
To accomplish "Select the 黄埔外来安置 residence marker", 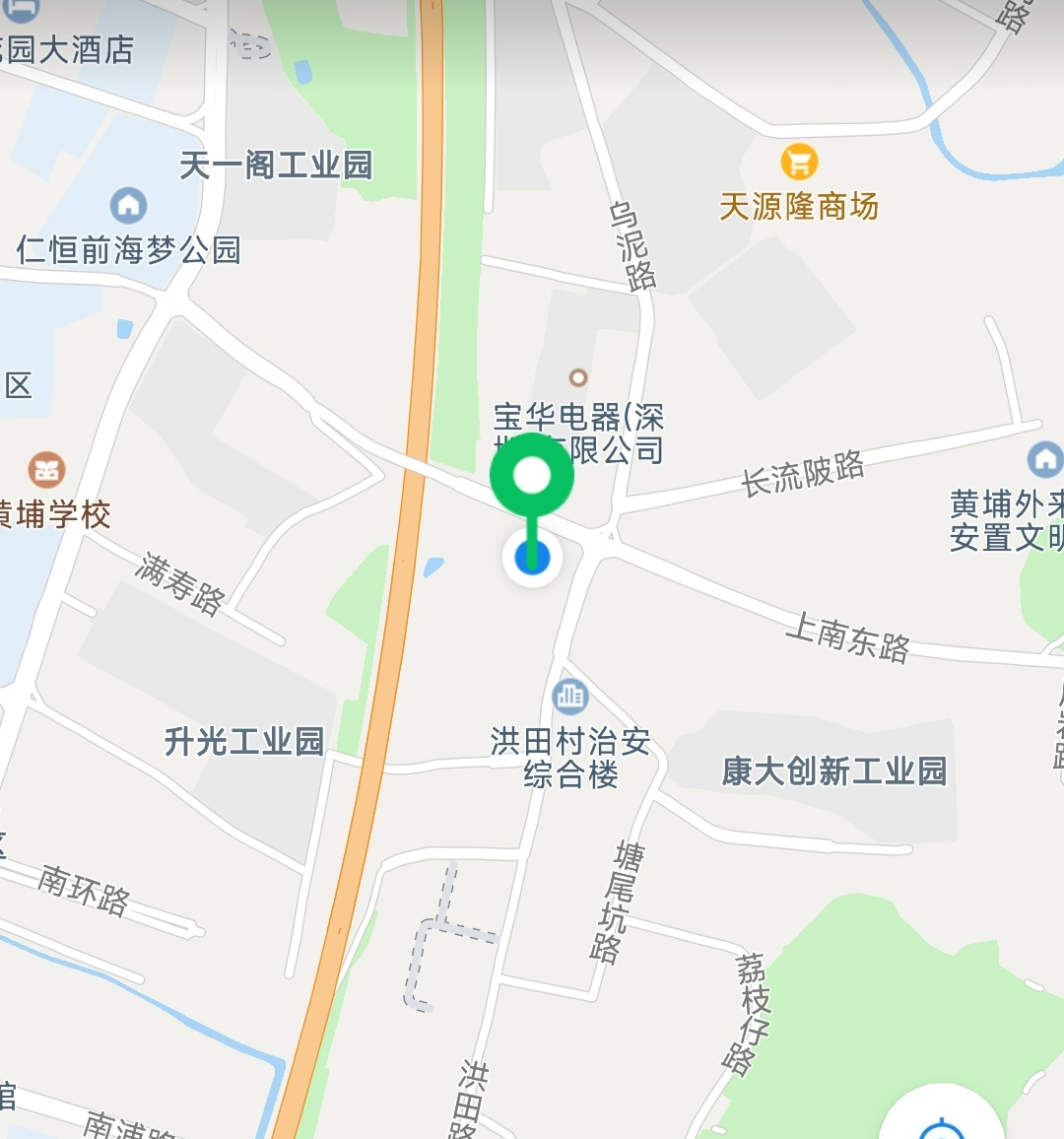I will (x=1044, y=459).
